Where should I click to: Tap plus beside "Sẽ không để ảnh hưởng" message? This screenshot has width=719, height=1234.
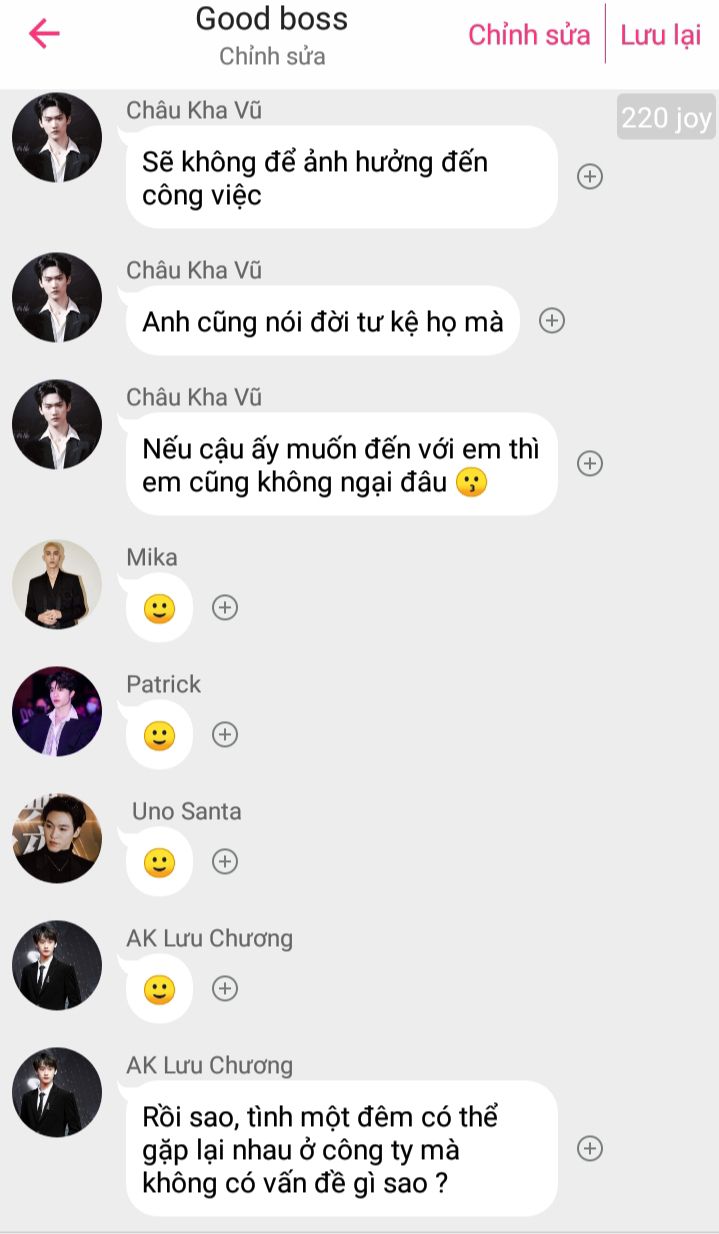(x=590, y=177)
